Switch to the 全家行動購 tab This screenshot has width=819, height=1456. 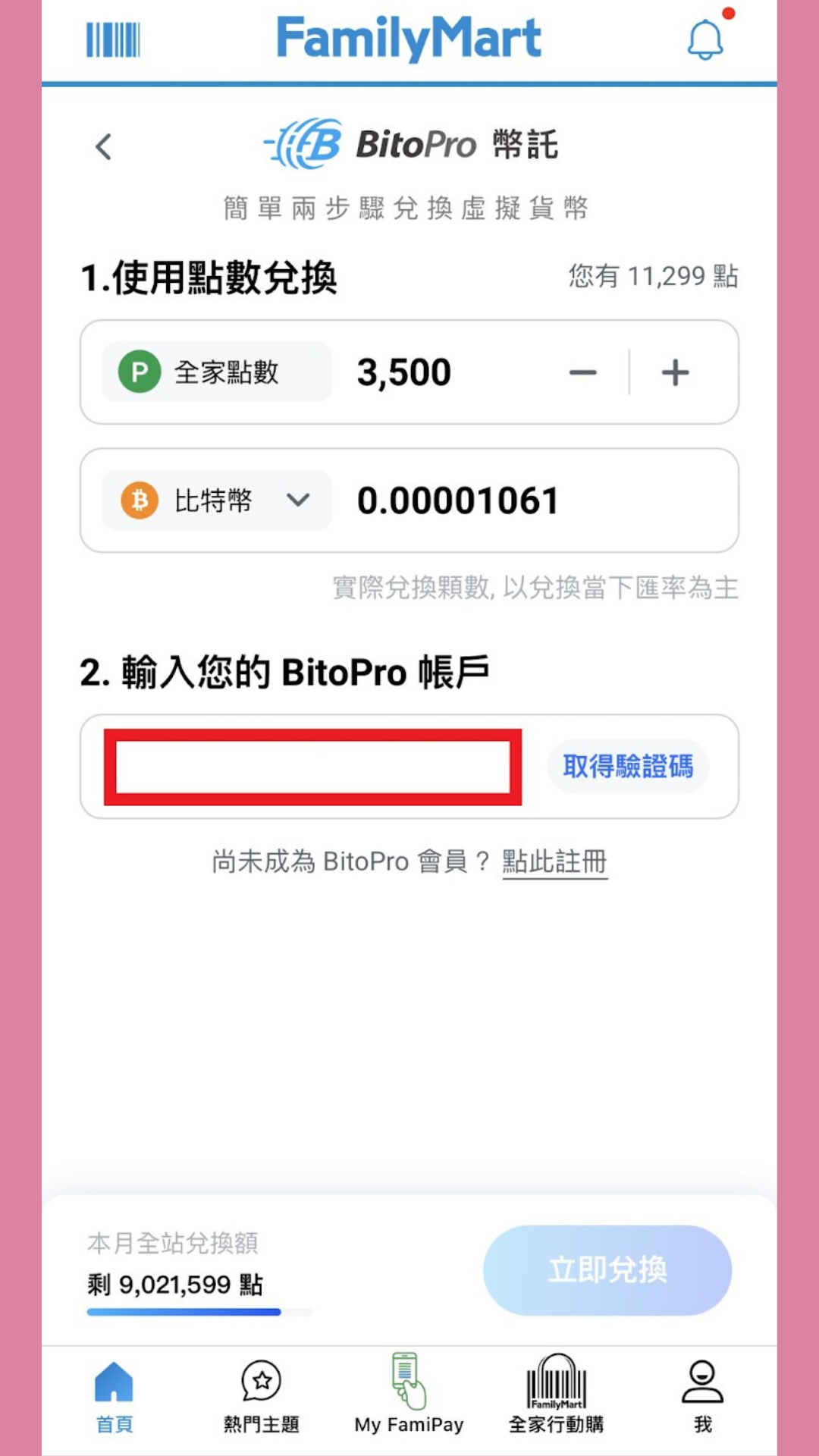pyautogui.click(x=556, y=1397)
